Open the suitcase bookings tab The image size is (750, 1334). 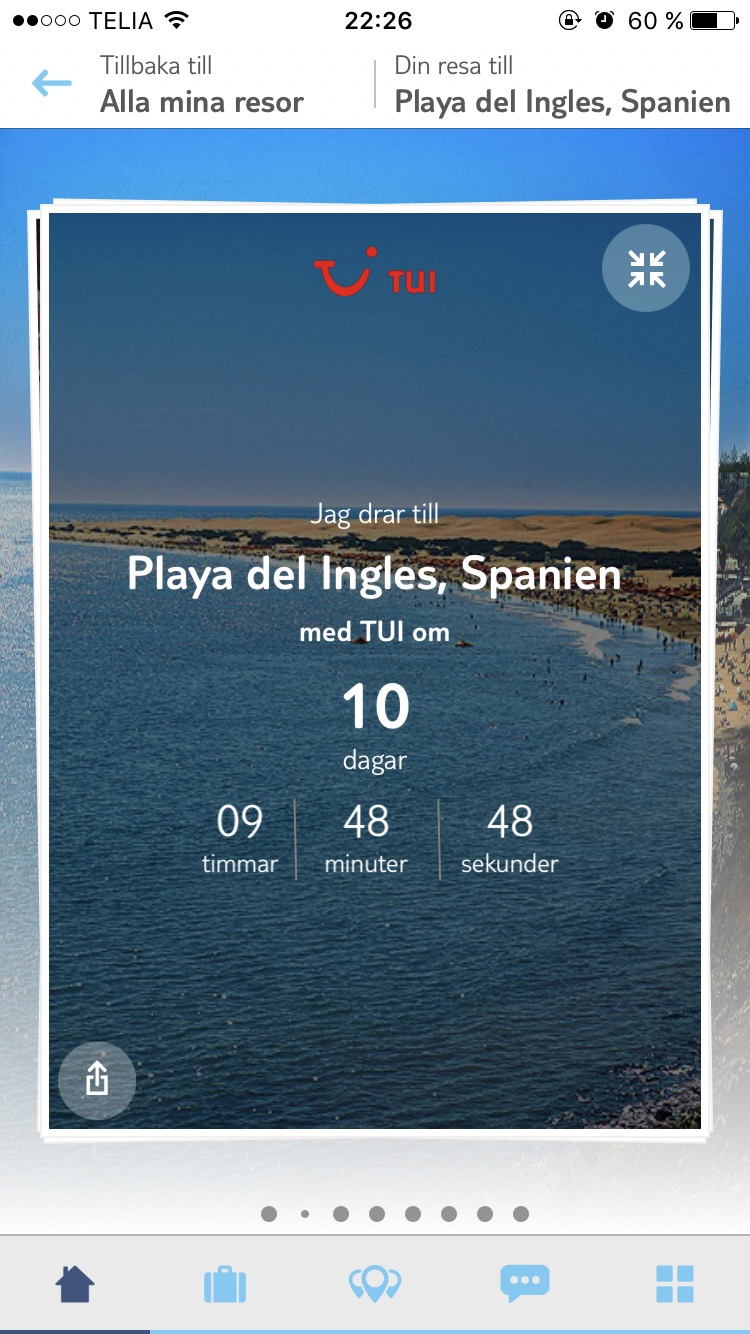[225, 1284]
